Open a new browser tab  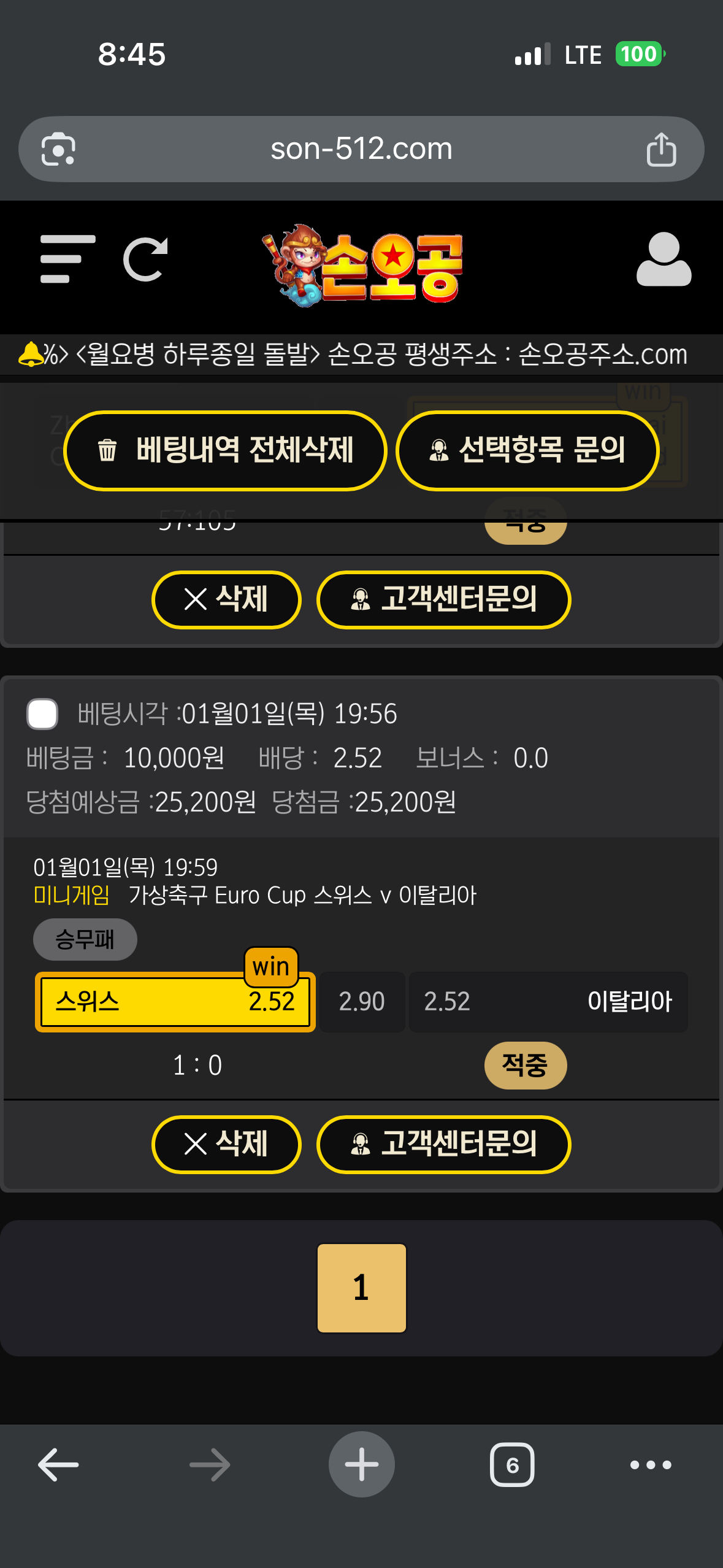point(361,1465)
